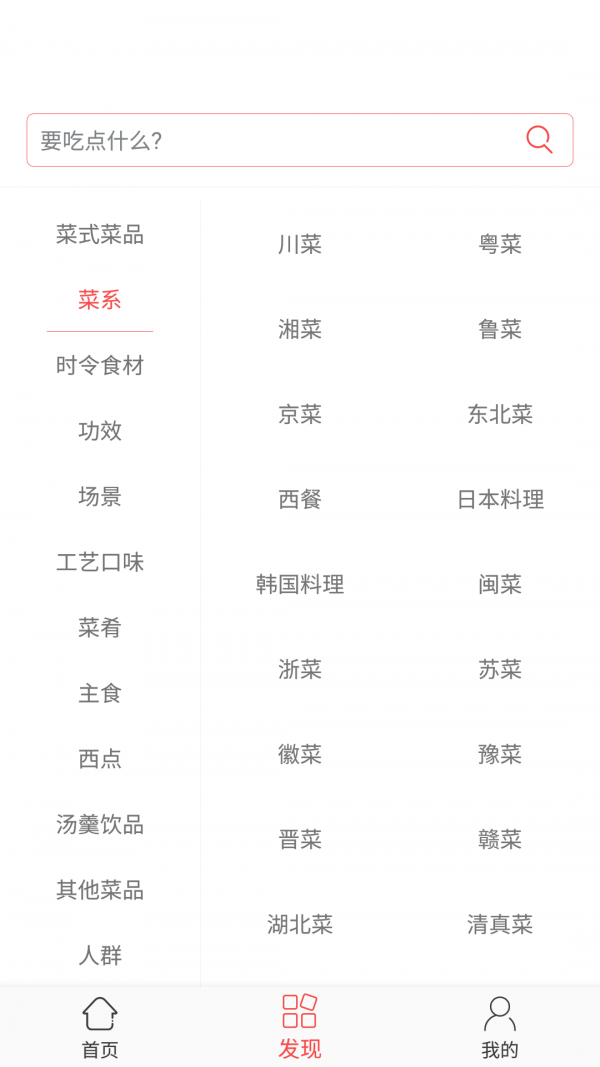Open 川菜 cuisine recipes
Image resolution: width=600 pixels, height=1067 pixels.
coord(300,244)
